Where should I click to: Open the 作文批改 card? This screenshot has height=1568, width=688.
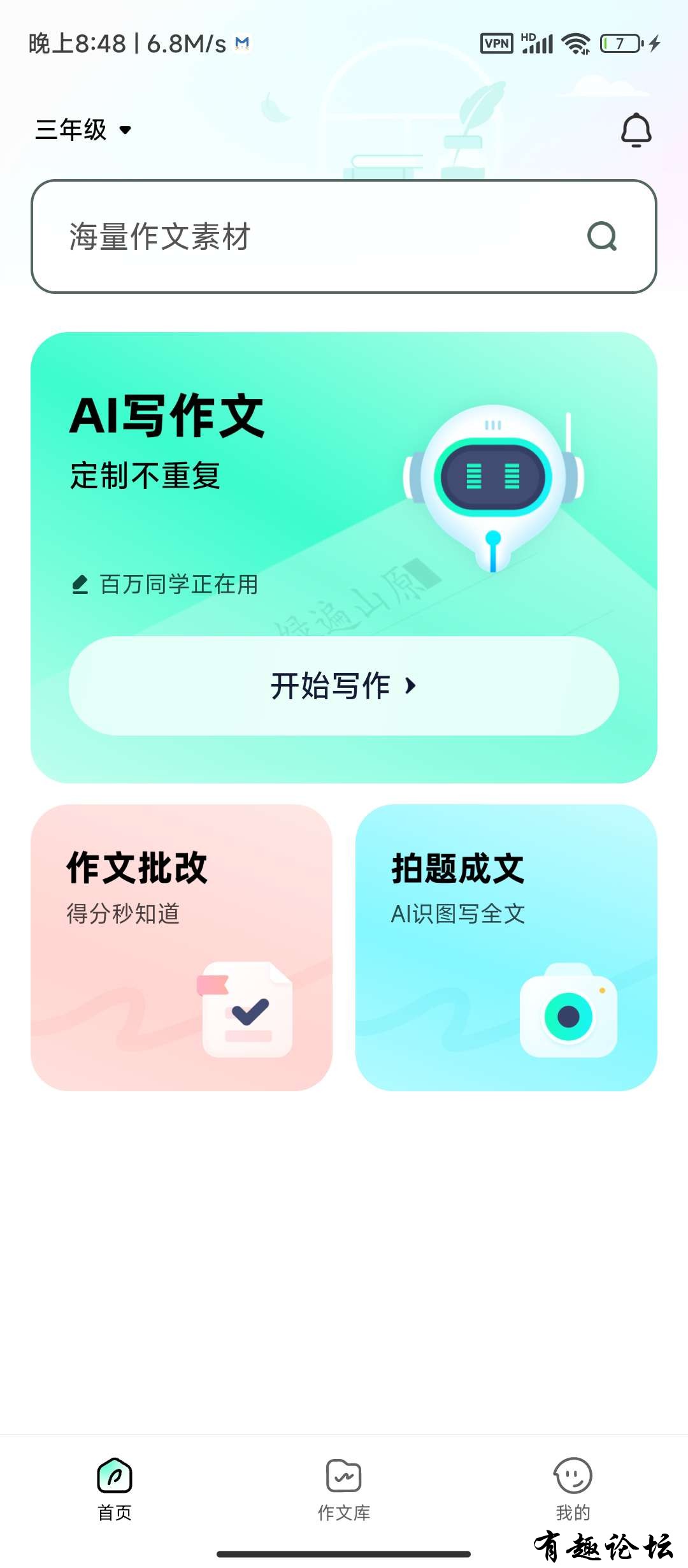[182, 947]
